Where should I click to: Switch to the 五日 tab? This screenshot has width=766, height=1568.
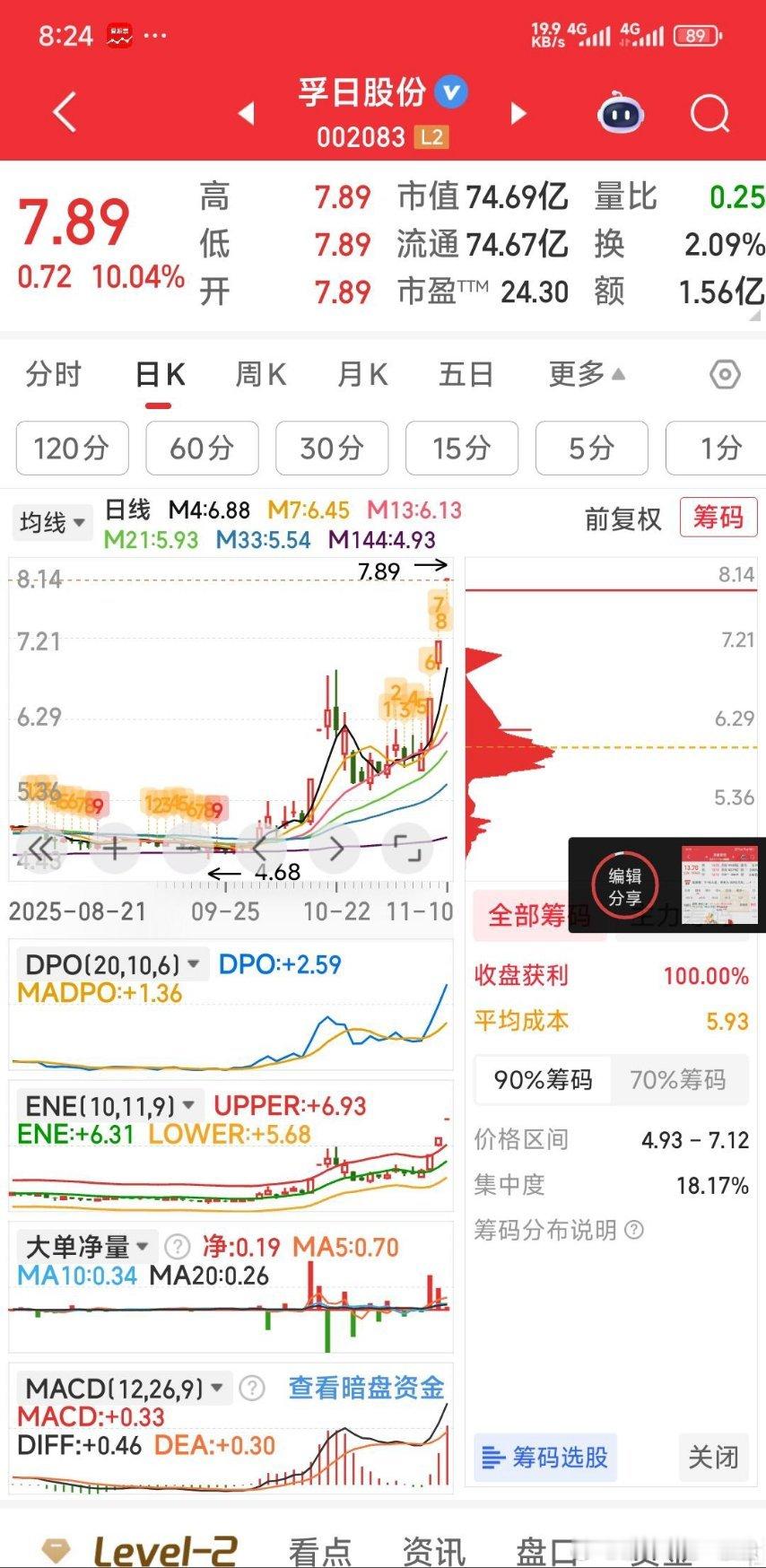coord(466,374)
